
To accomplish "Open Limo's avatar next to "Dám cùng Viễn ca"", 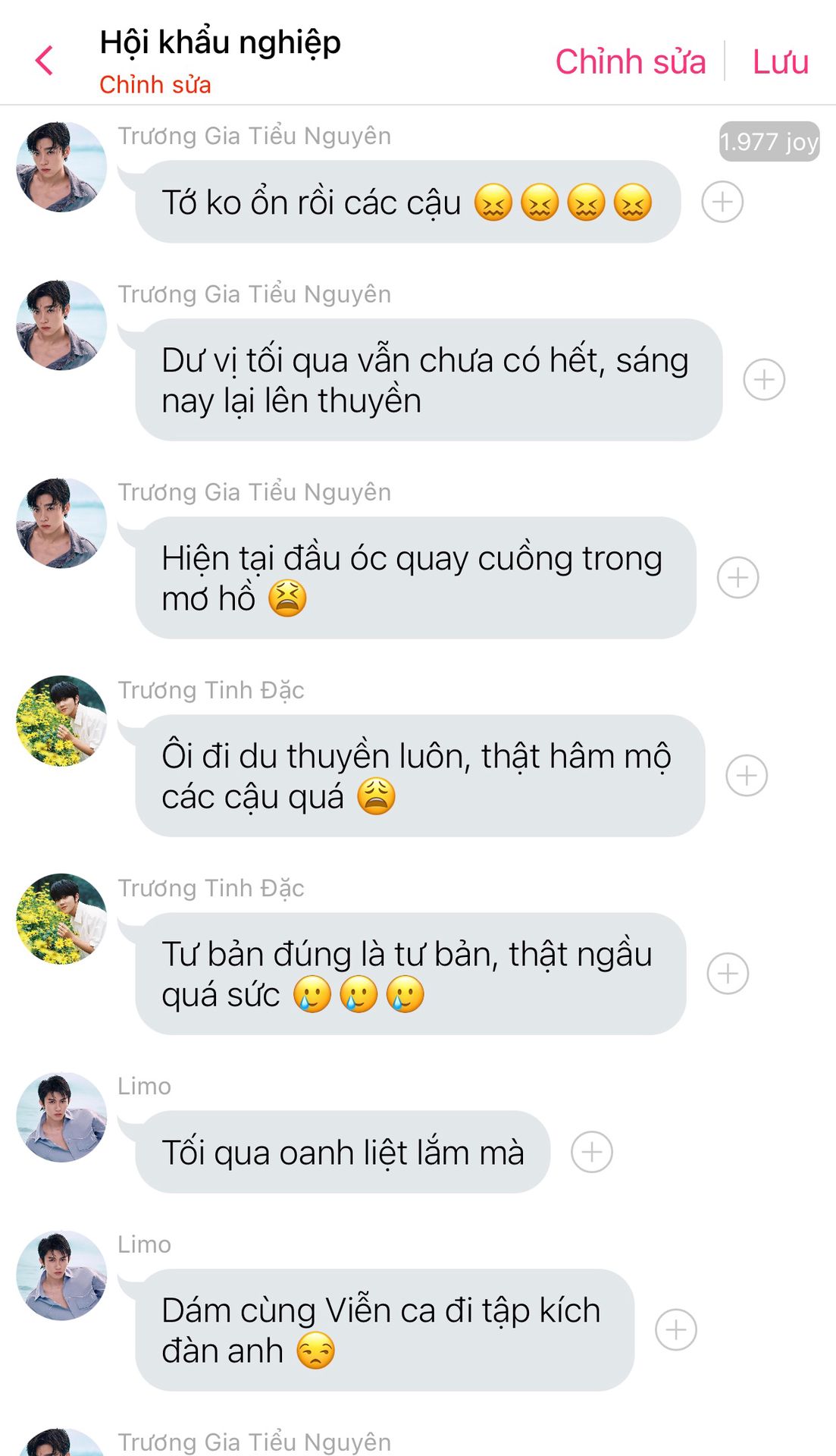I will click(x=61, y=1276).
